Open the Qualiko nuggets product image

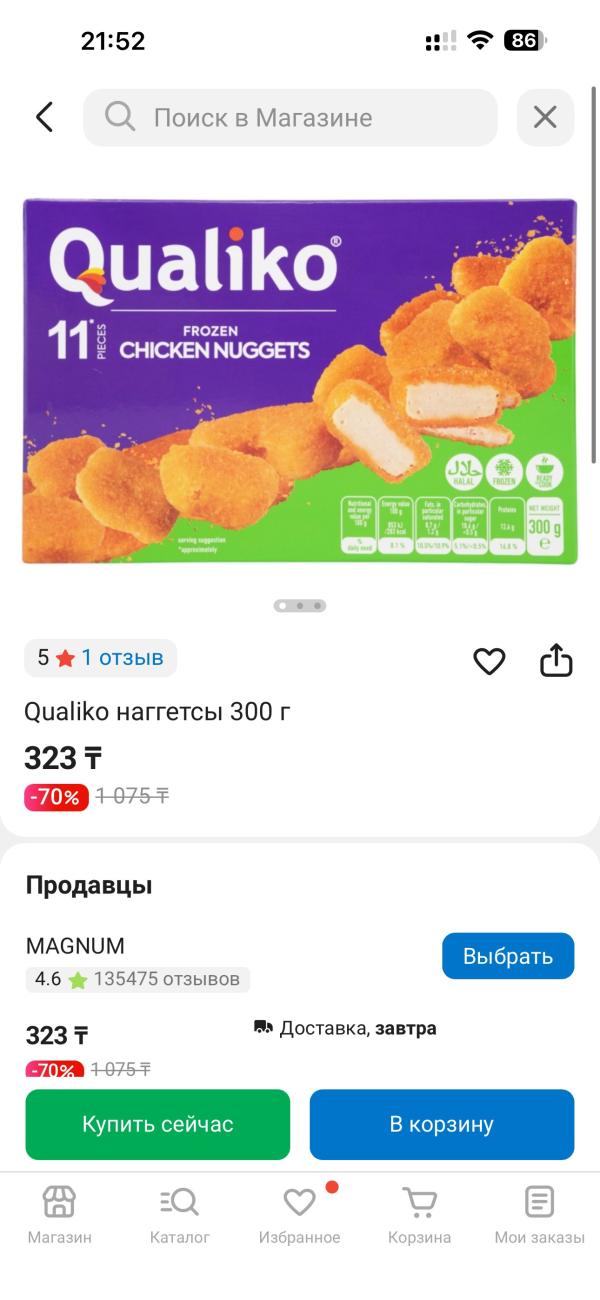(300, 381)
